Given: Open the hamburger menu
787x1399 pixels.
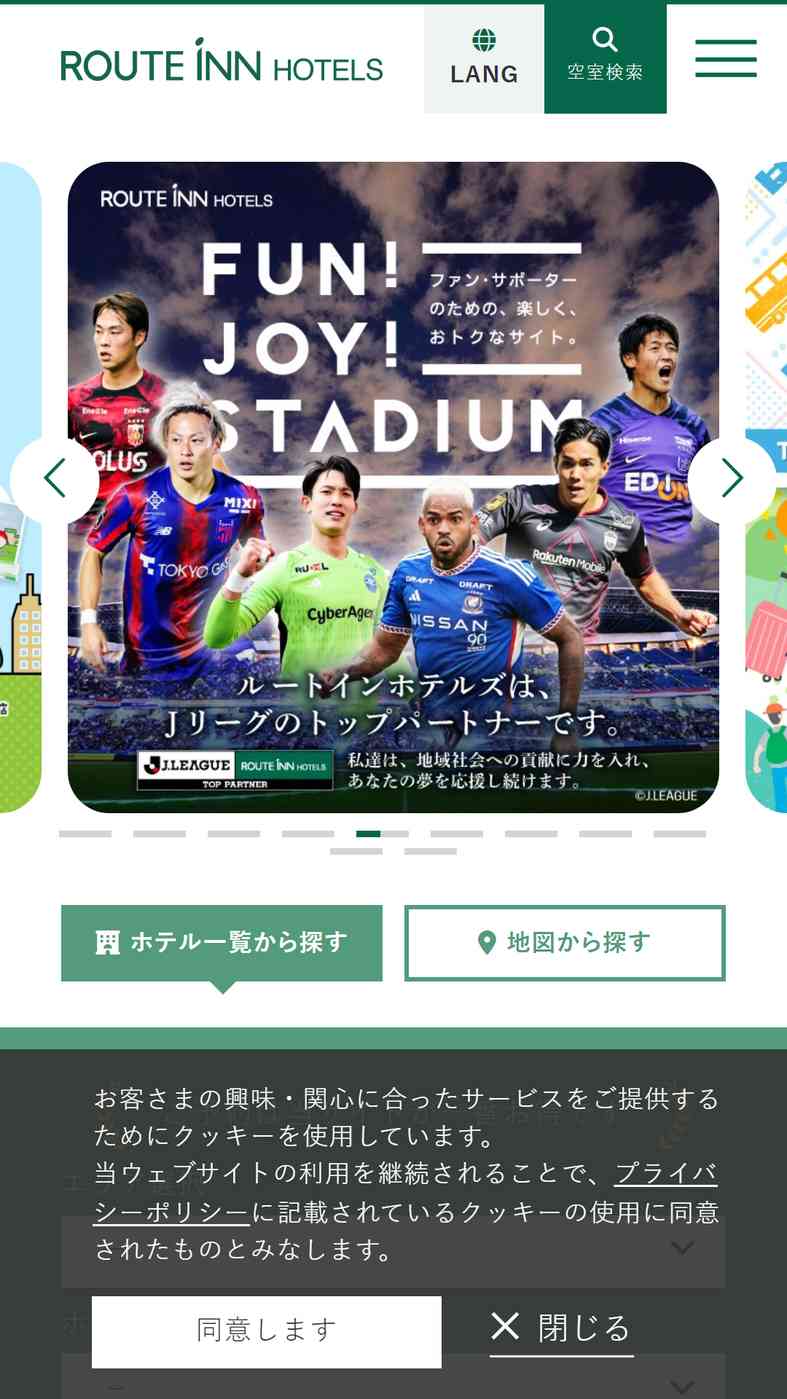Looking at the screenshot, I should 726,59.
